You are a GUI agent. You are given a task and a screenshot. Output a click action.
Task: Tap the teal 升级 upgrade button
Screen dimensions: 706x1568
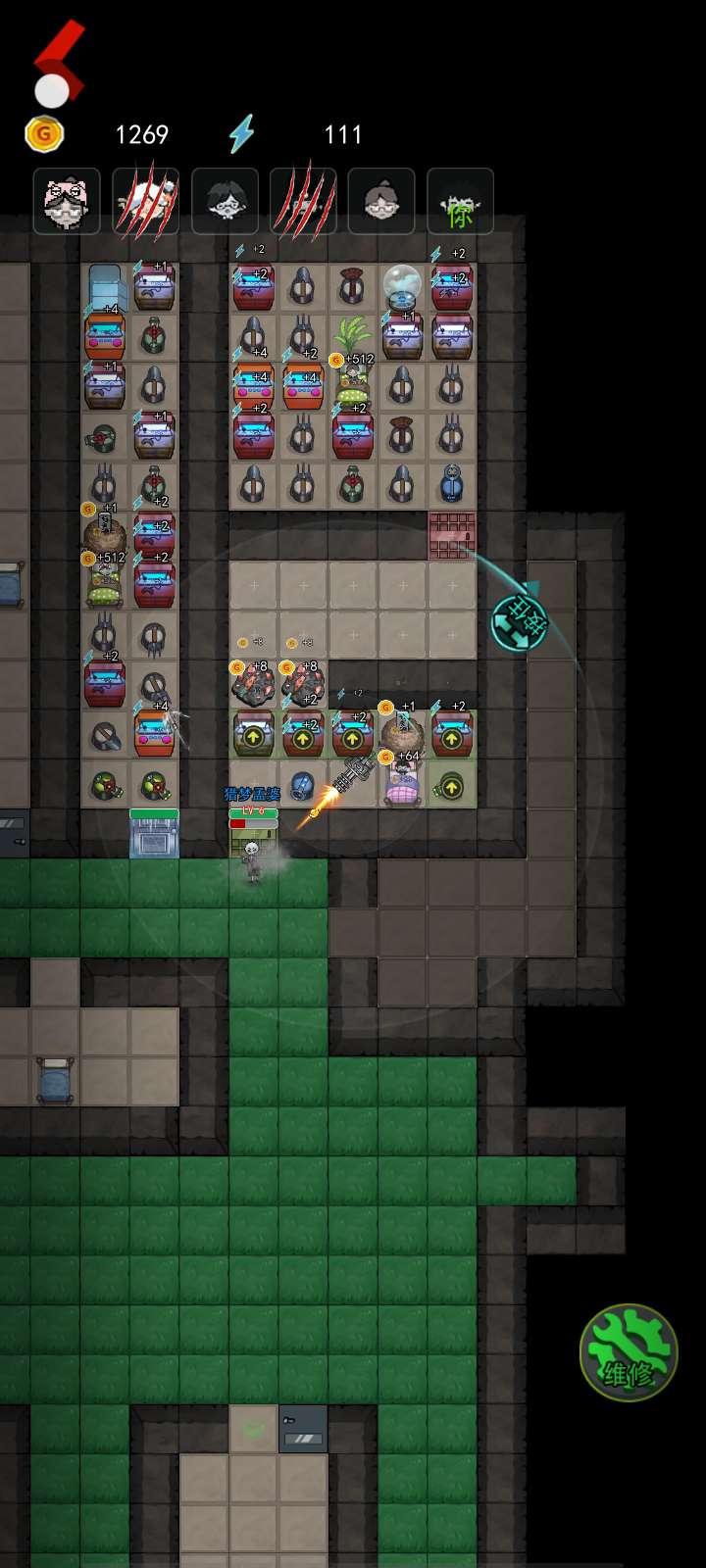tap(519, 621)
